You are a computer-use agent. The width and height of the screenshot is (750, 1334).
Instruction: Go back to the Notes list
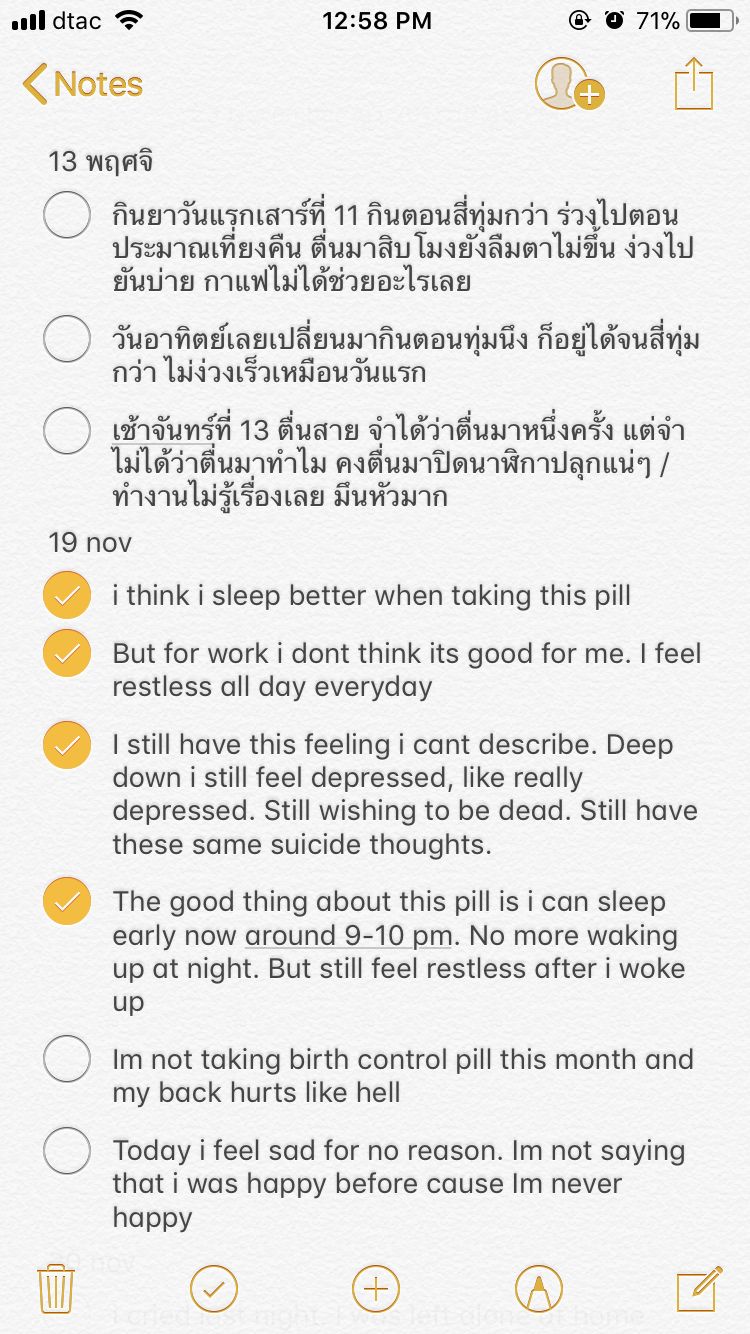coord(83,84)
